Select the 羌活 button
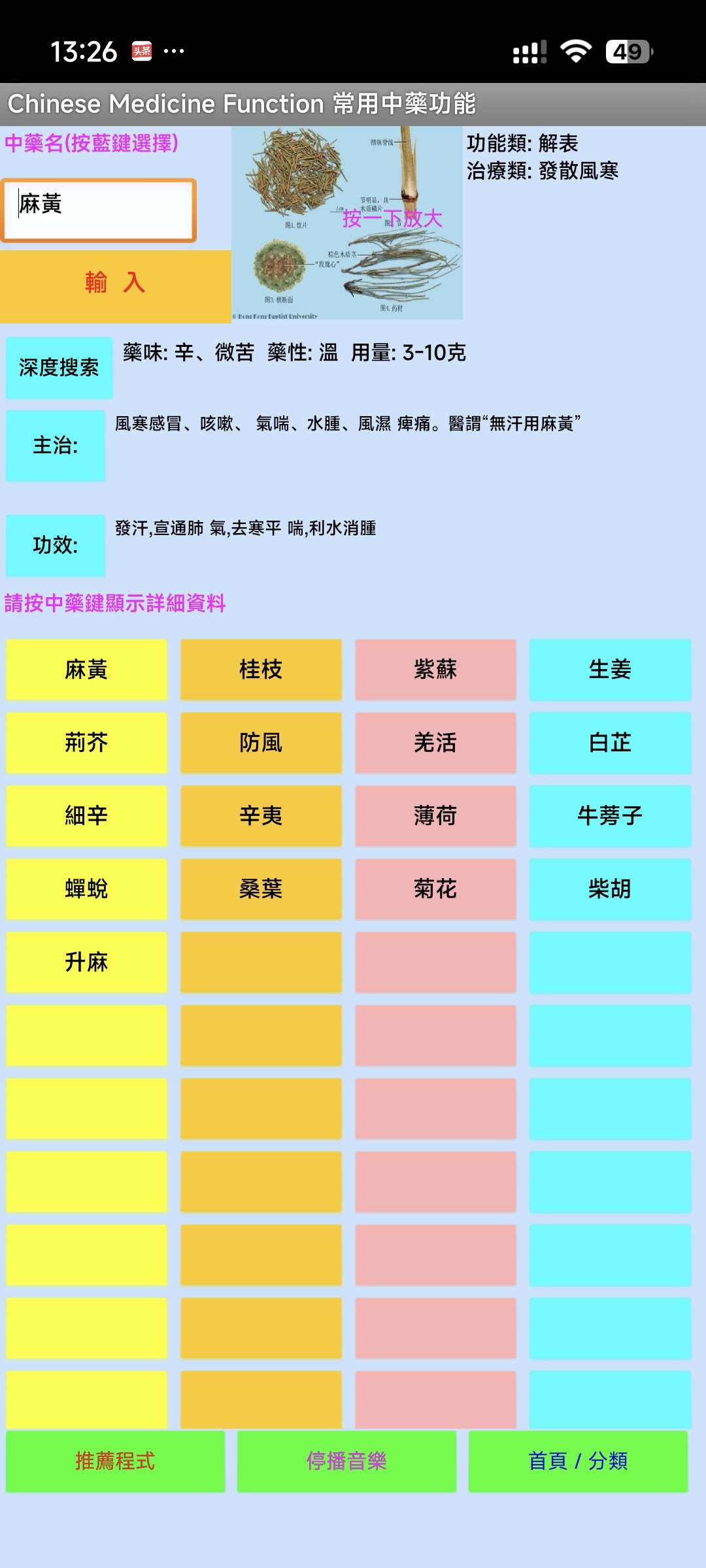Viewport: 706px width, 1568px height. (435, 743)
